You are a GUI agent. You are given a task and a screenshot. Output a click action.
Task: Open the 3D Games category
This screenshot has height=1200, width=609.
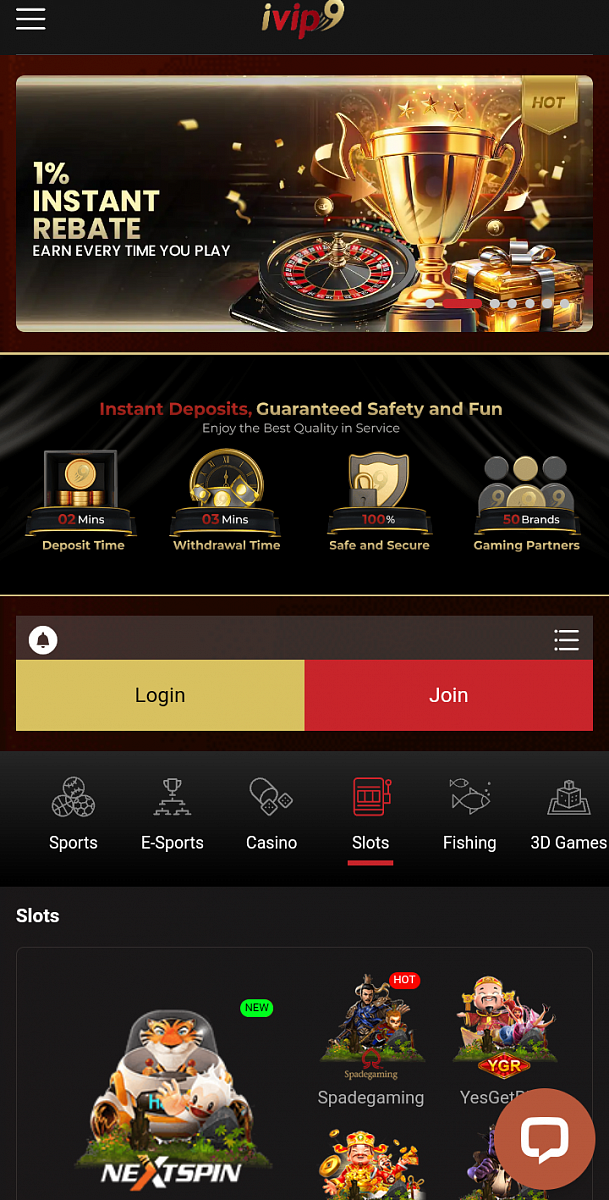[567, 815]
